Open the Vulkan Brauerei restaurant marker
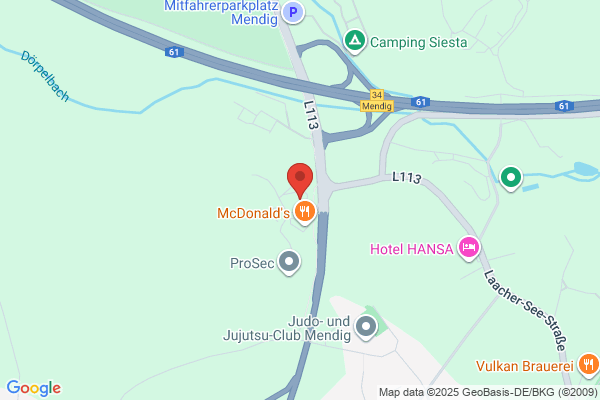The width and height of the screenshot is (600, 400). tap(589, 365)
